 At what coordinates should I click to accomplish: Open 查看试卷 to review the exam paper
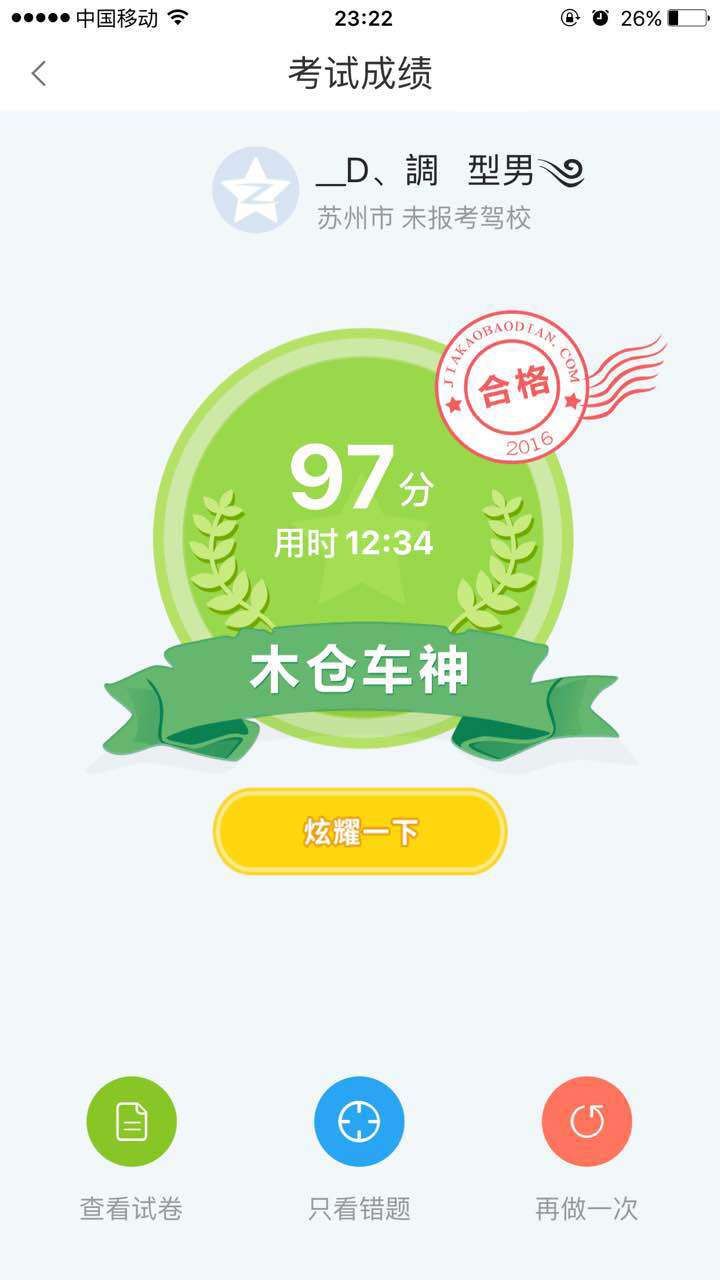[131, 1122]
